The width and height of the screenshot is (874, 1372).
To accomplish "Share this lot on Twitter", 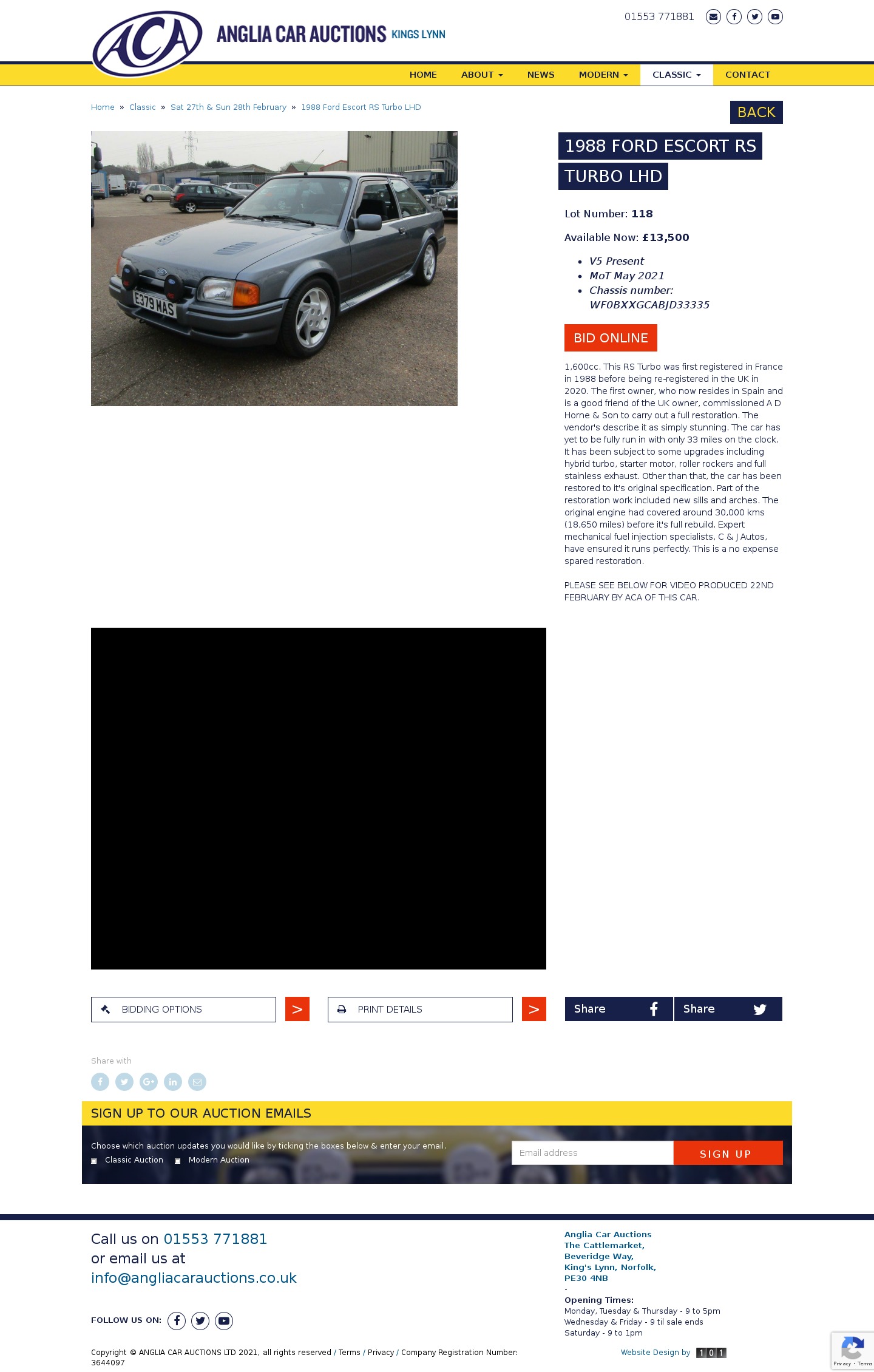I will (728, 1009).
